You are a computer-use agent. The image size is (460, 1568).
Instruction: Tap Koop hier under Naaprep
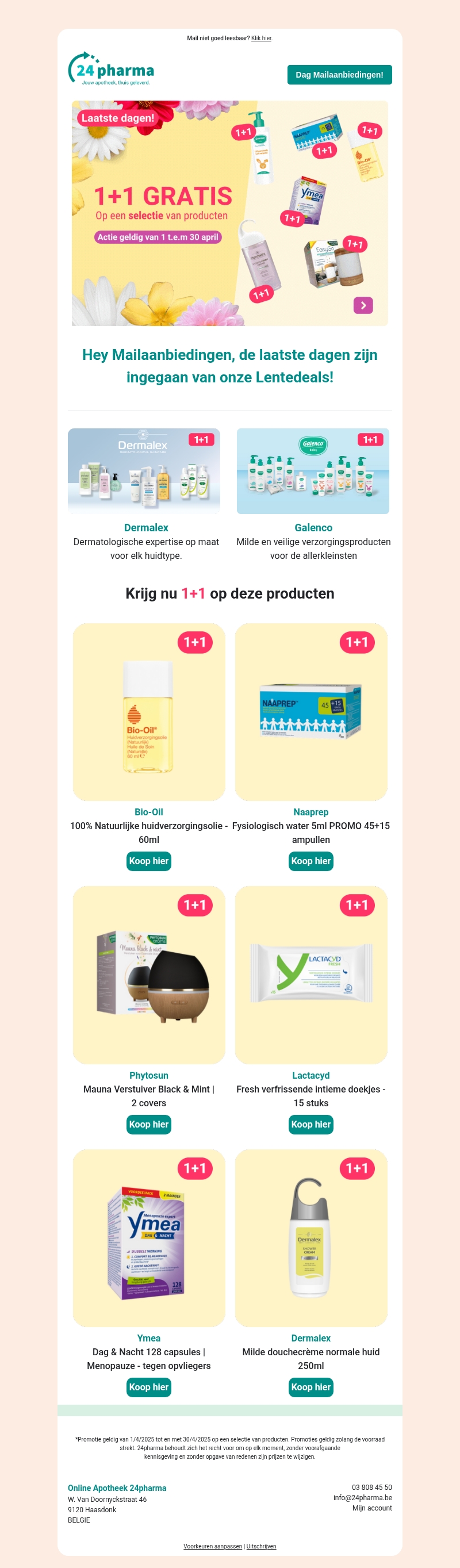point(311,861)
